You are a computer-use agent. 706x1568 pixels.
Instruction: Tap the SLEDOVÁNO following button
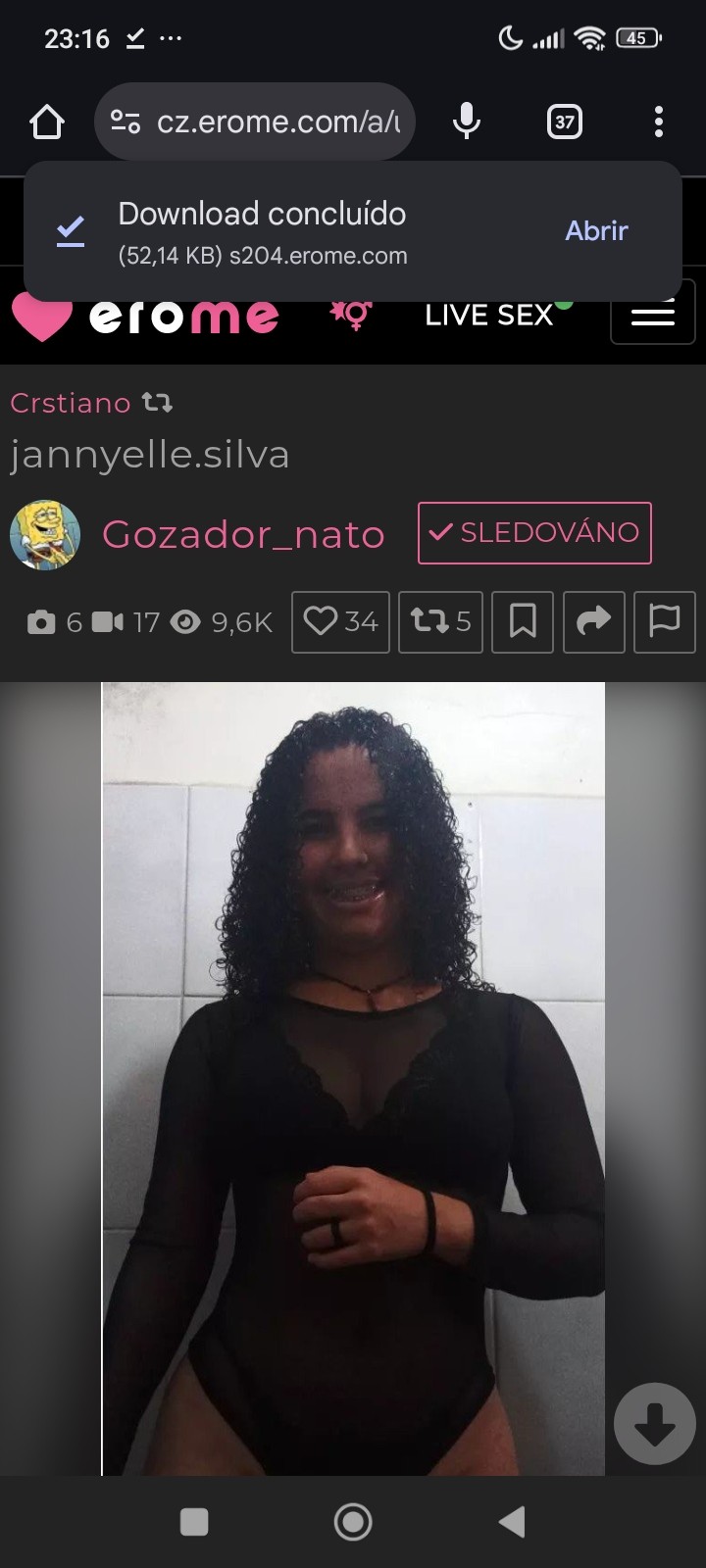pyautogui.click(x=534, y=532)
